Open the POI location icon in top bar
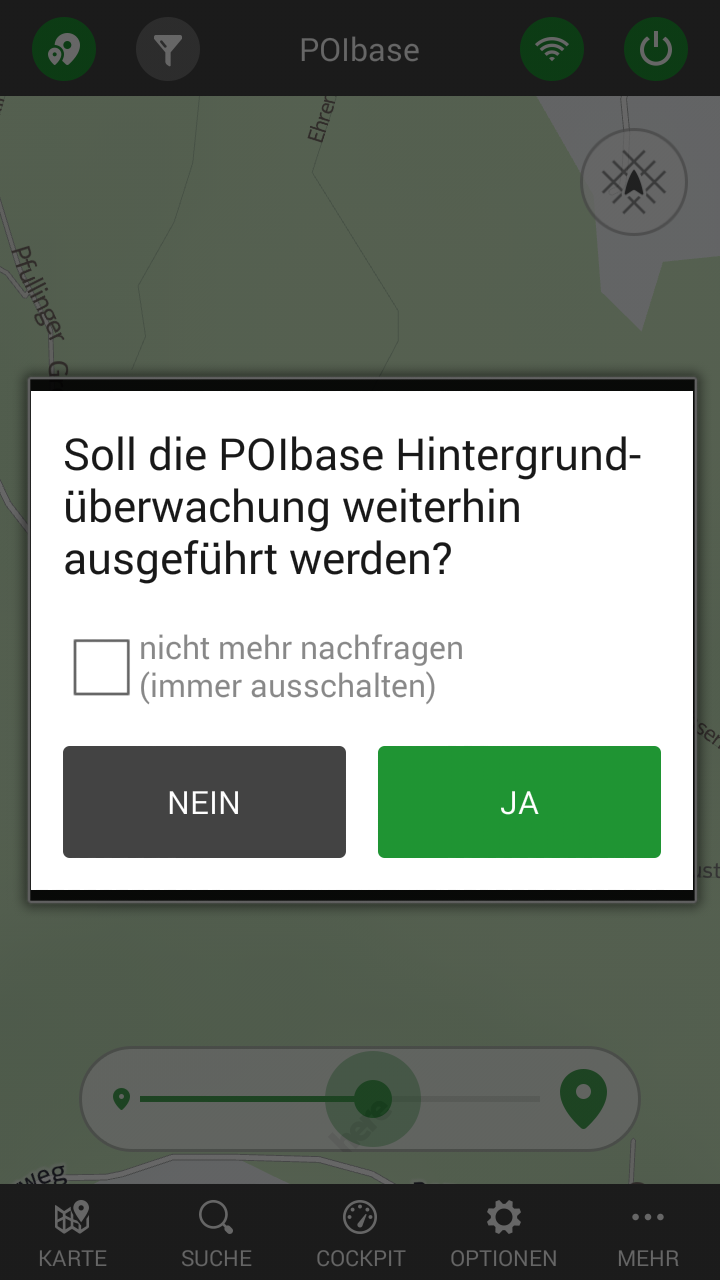The height and width of the screenshot is (1280, 720). [x=64, y=48]
